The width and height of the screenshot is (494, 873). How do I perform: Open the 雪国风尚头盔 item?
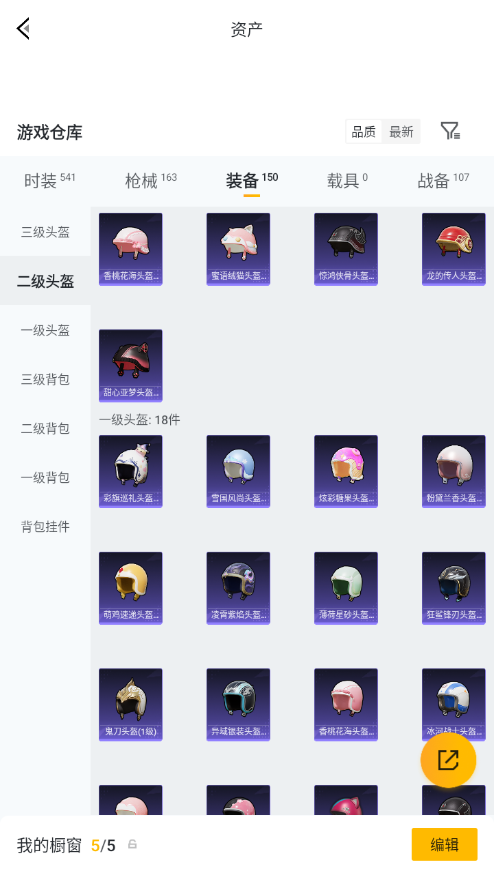coord(238,472)
